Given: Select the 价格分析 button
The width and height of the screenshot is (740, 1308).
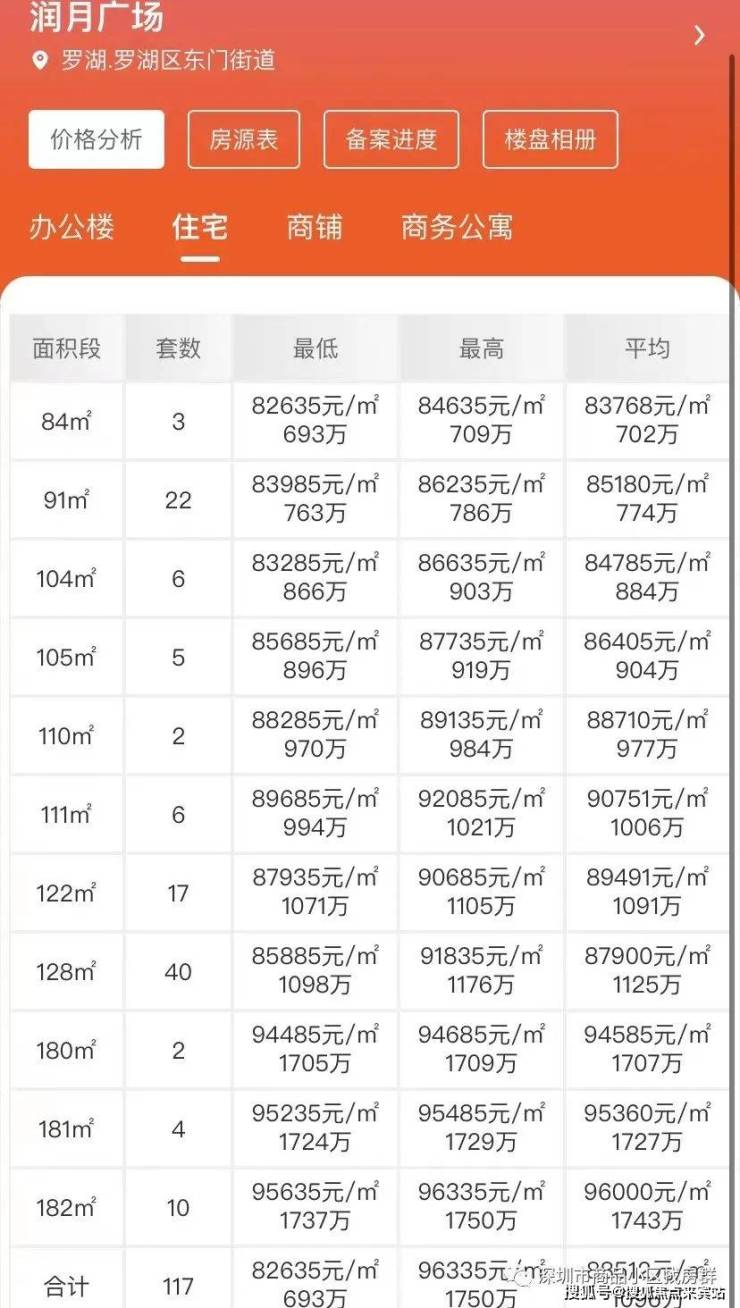Looking at the screenshot, I should coord(96,139).
